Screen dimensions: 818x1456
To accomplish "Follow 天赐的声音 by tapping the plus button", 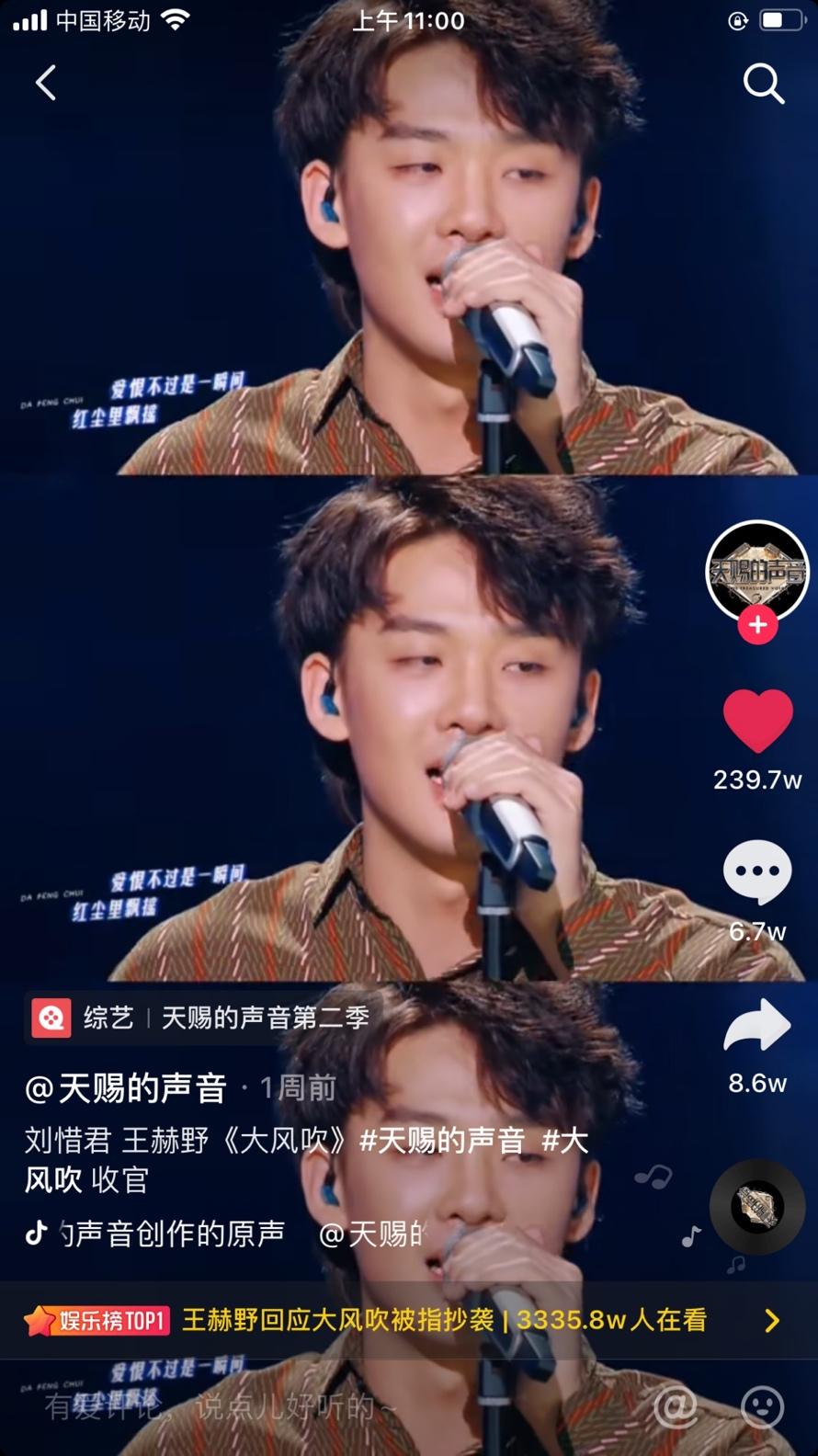I will 756,624.
